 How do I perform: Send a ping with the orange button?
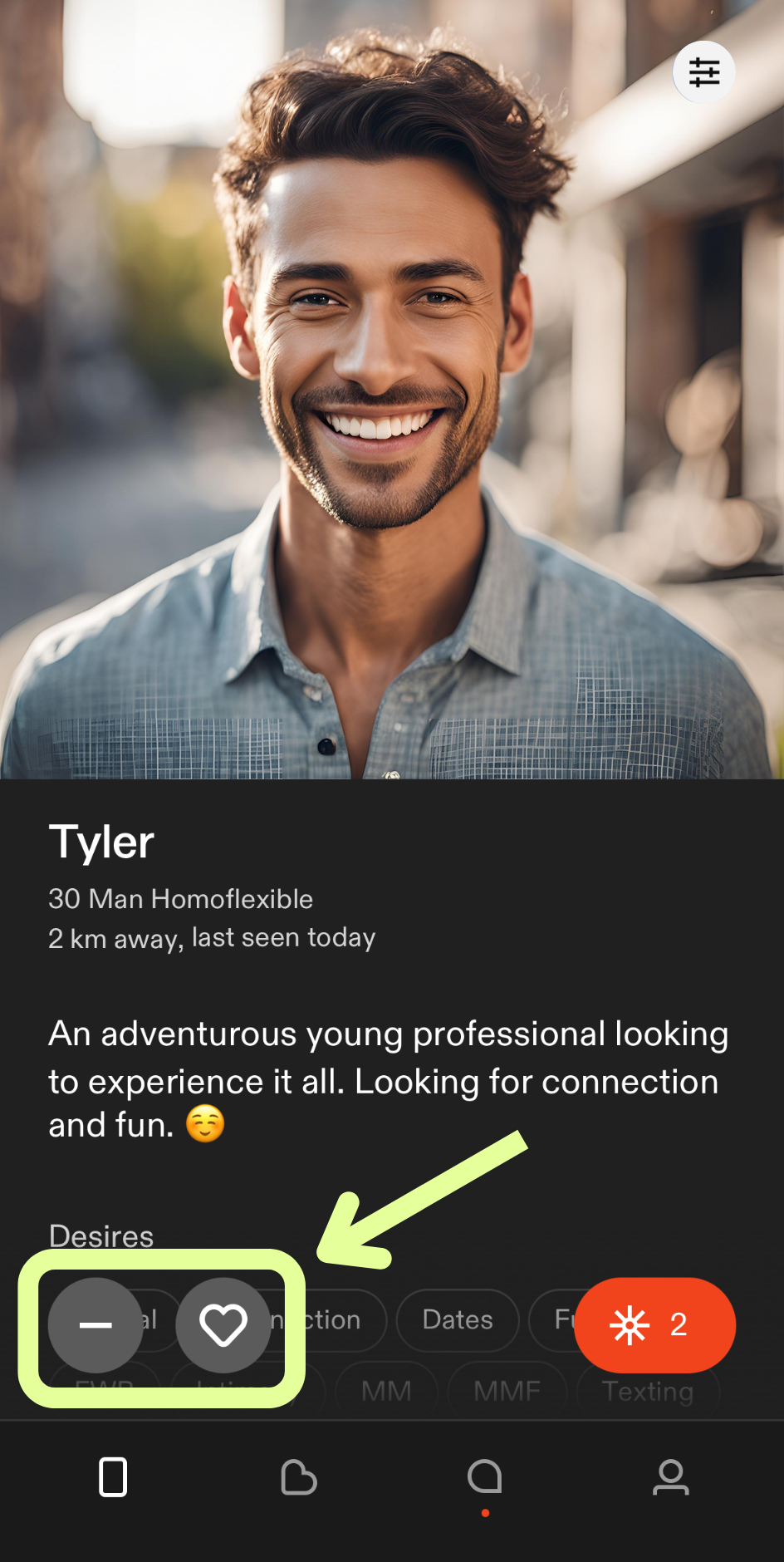tap(654, 1324)
